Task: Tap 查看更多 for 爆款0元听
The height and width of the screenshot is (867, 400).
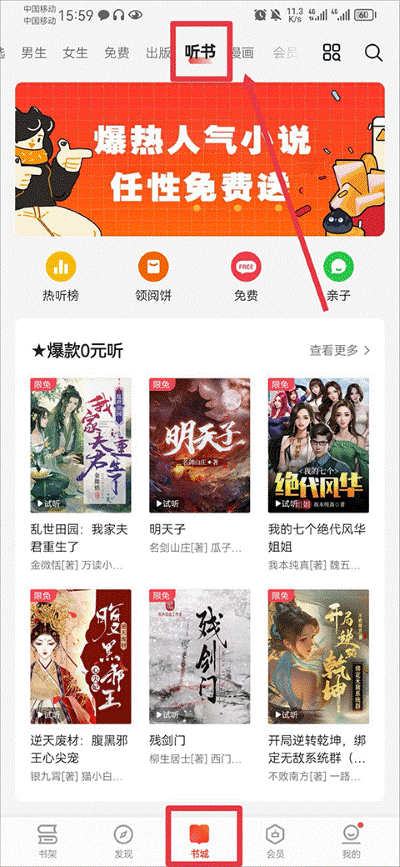Action: pyautogui.click(x=340, y=350)
